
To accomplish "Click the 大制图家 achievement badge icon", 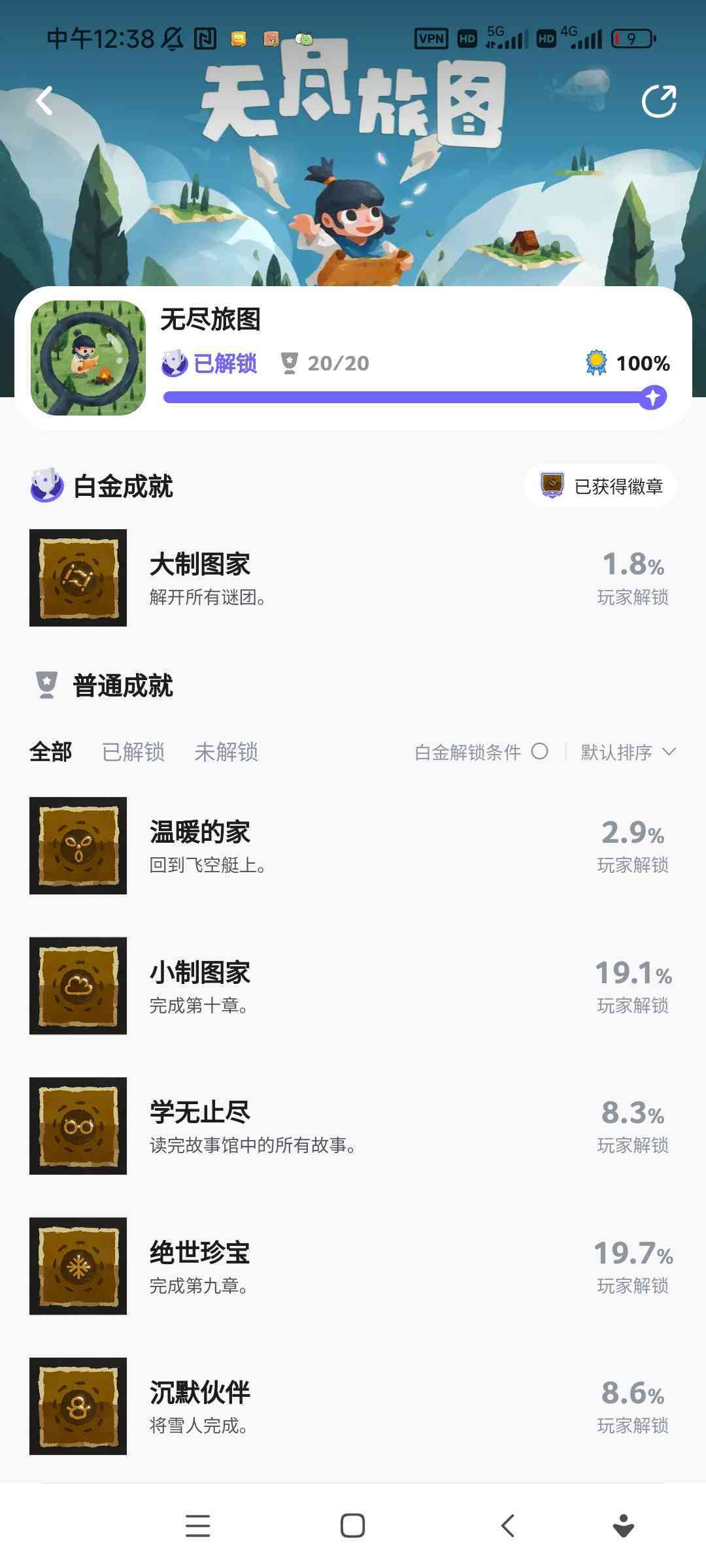I will (78, 578).
